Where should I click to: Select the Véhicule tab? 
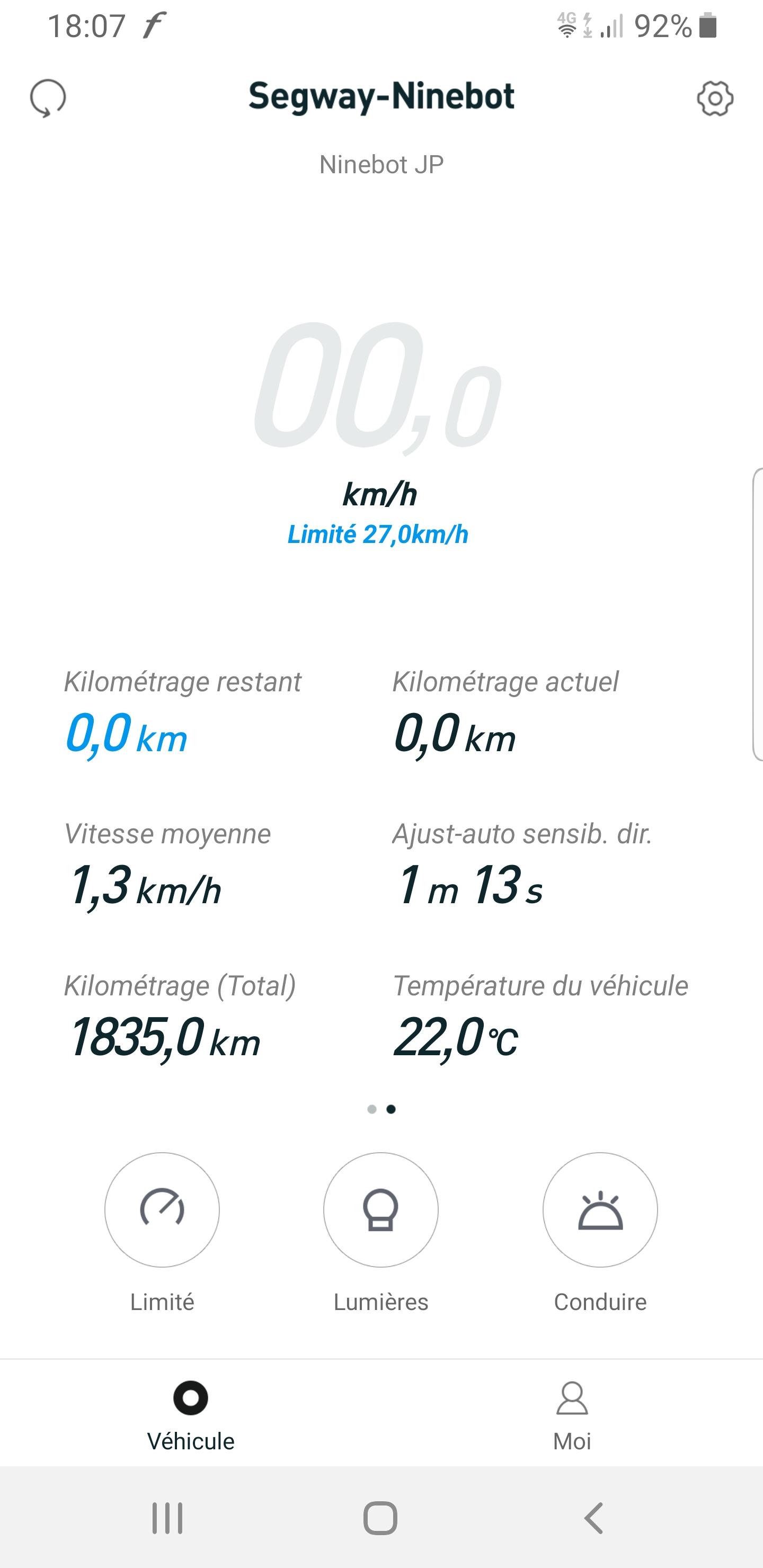[191, 1415]
